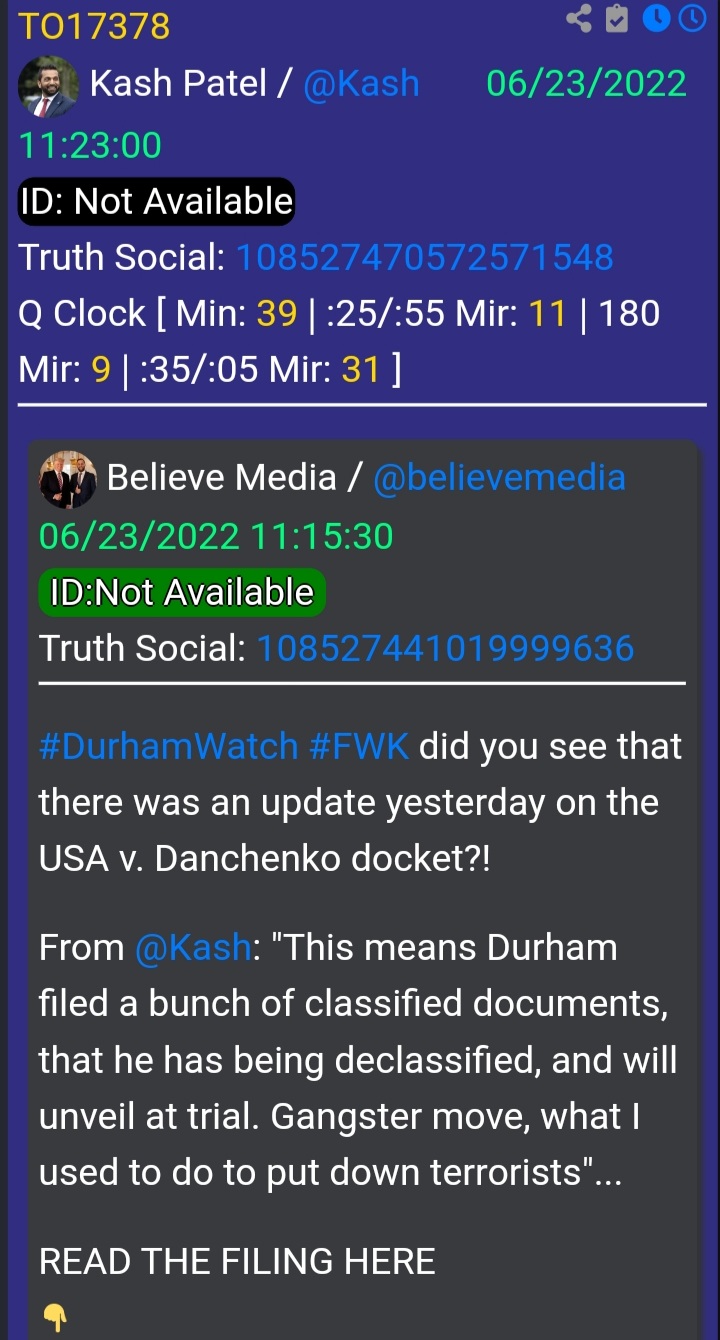Open the @Kash profile link
The width and height of the screenshot is (720, 1340).
361,84
